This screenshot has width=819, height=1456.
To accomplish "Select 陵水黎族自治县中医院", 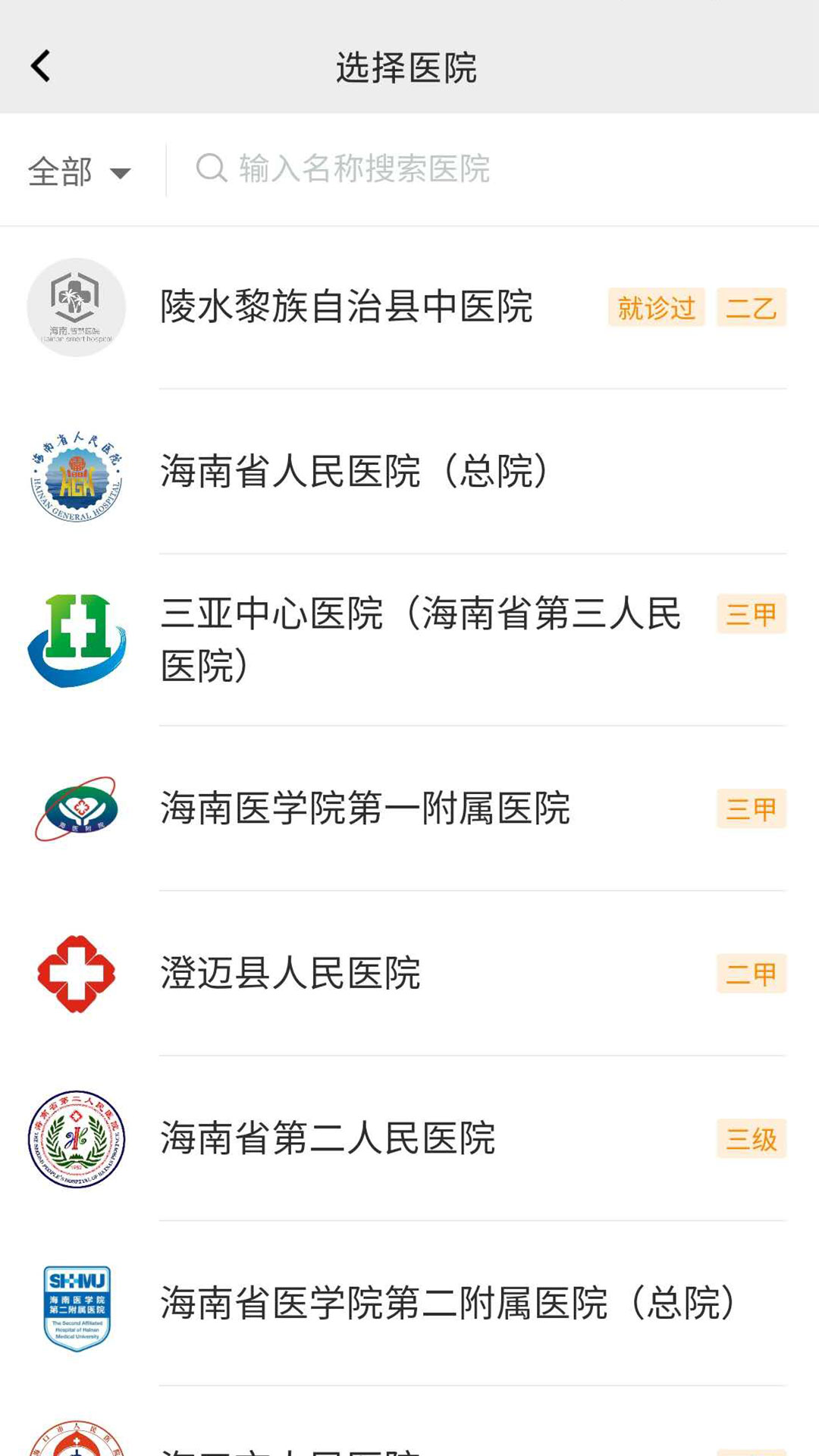I will [409, 308].
